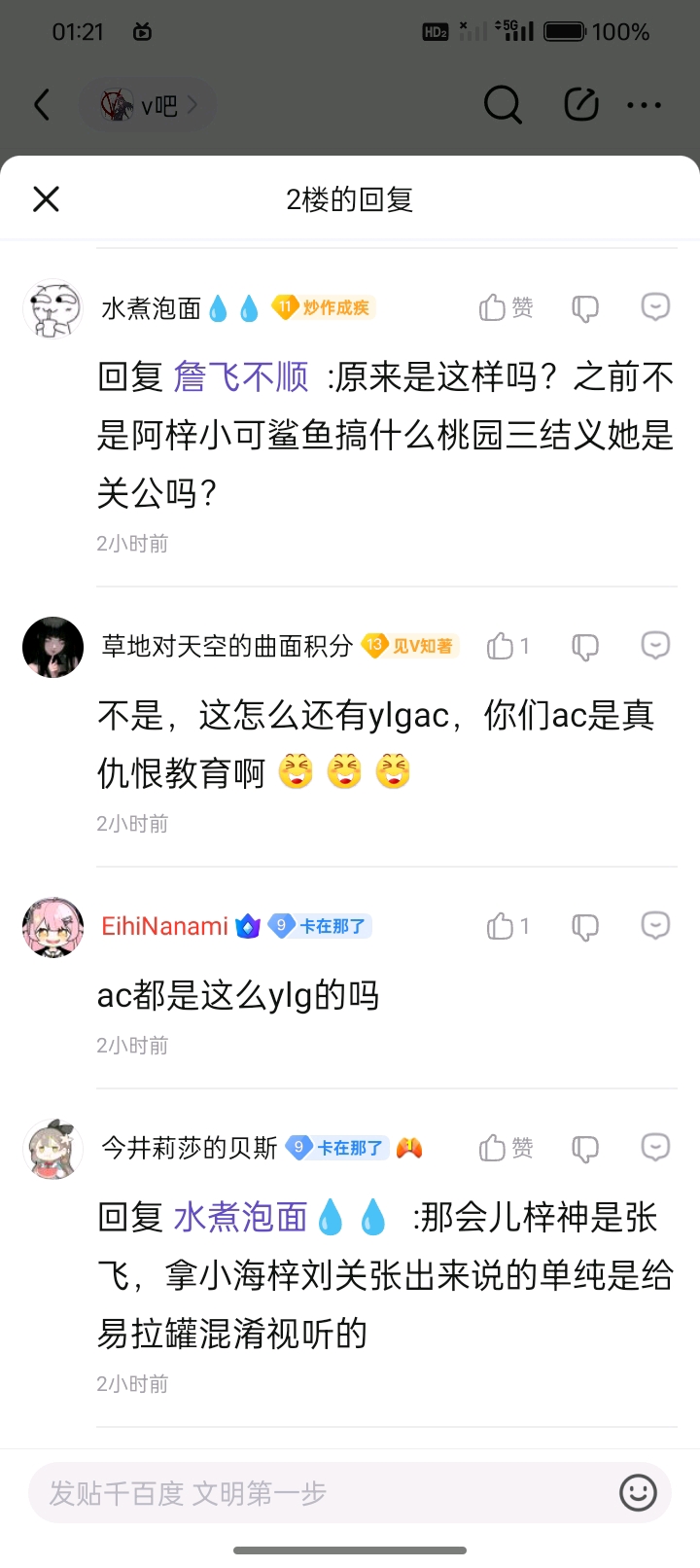
Task: Reply to 今井莉莎的贝斯's comment
Action: point(655,1148)
